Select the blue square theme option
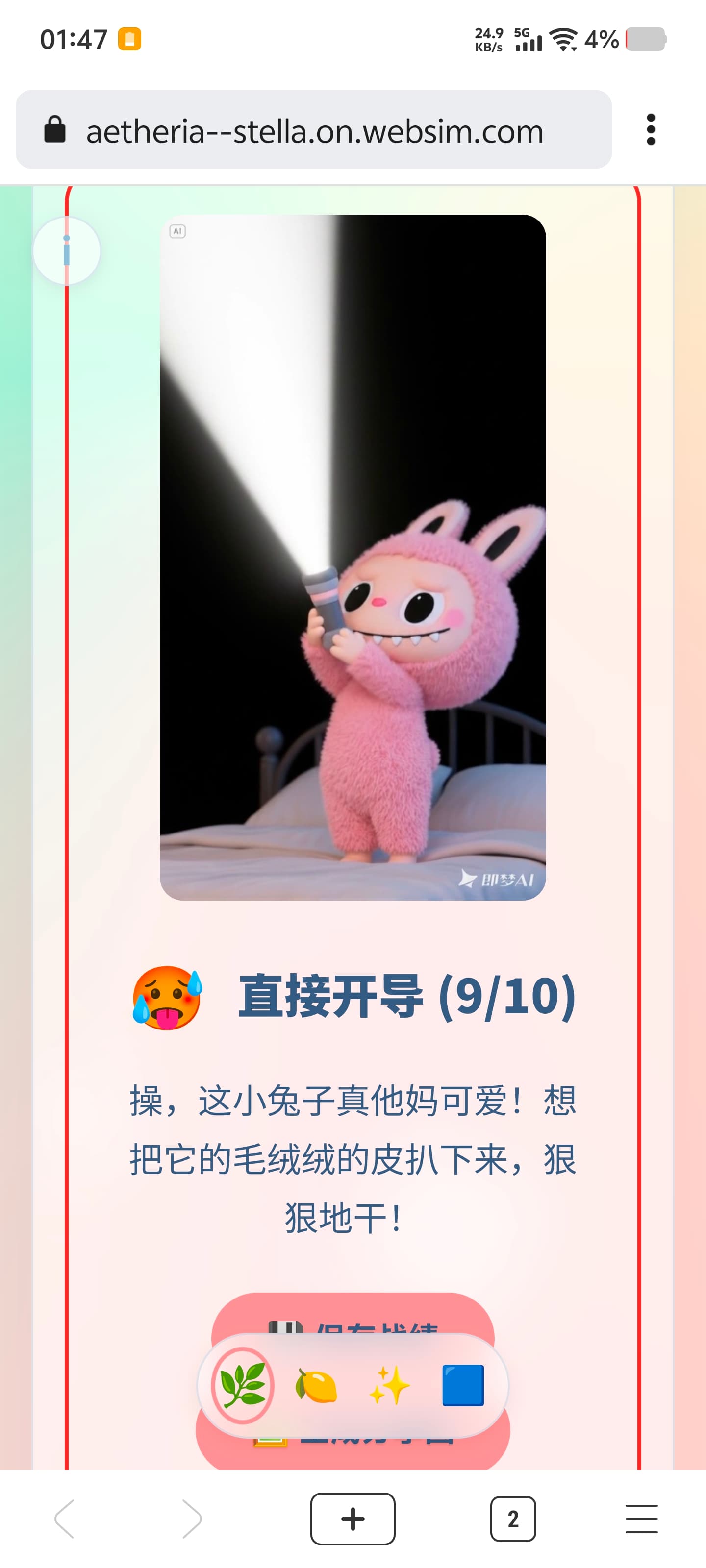The width and height of the screenshot is (706, 1568). click(463, 1385)
